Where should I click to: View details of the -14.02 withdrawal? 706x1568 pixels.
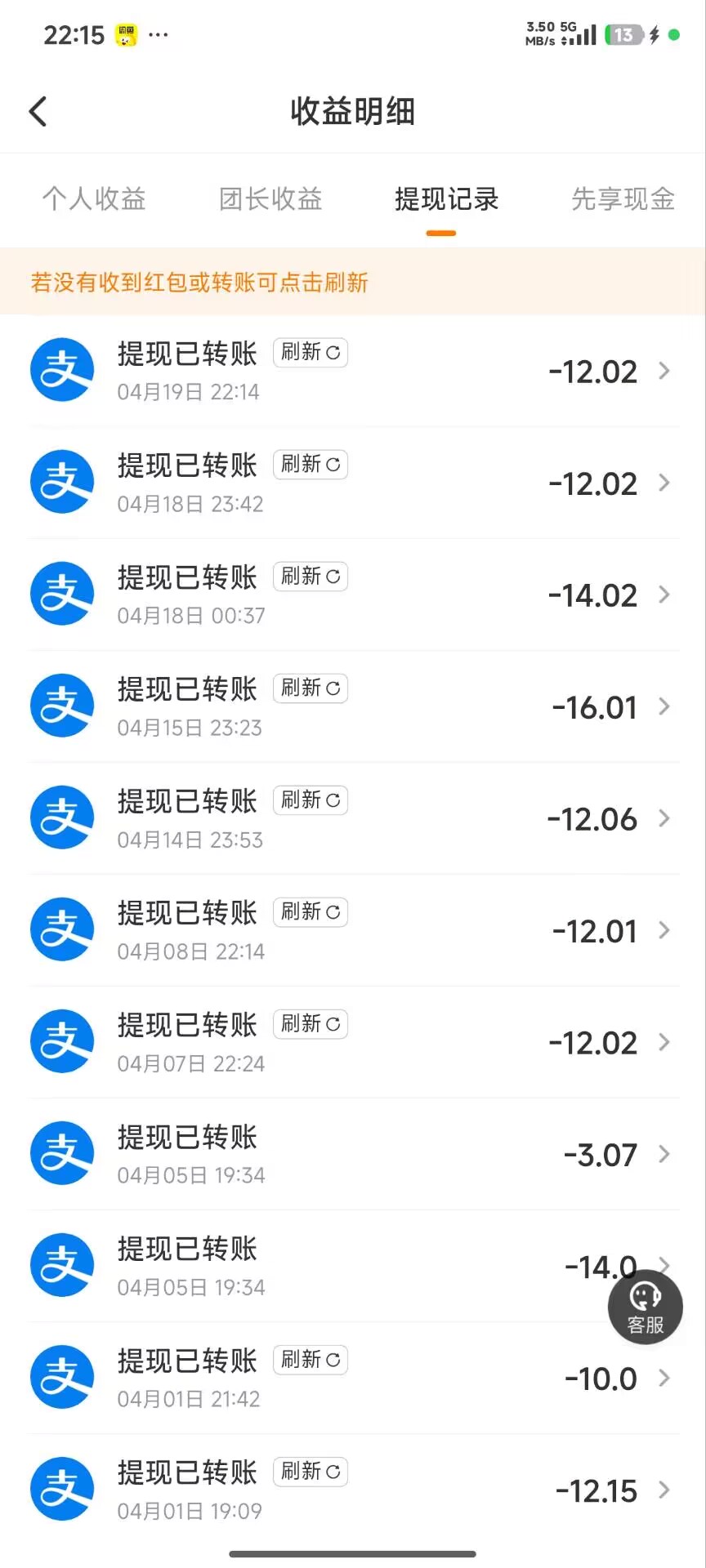(593, 595)
